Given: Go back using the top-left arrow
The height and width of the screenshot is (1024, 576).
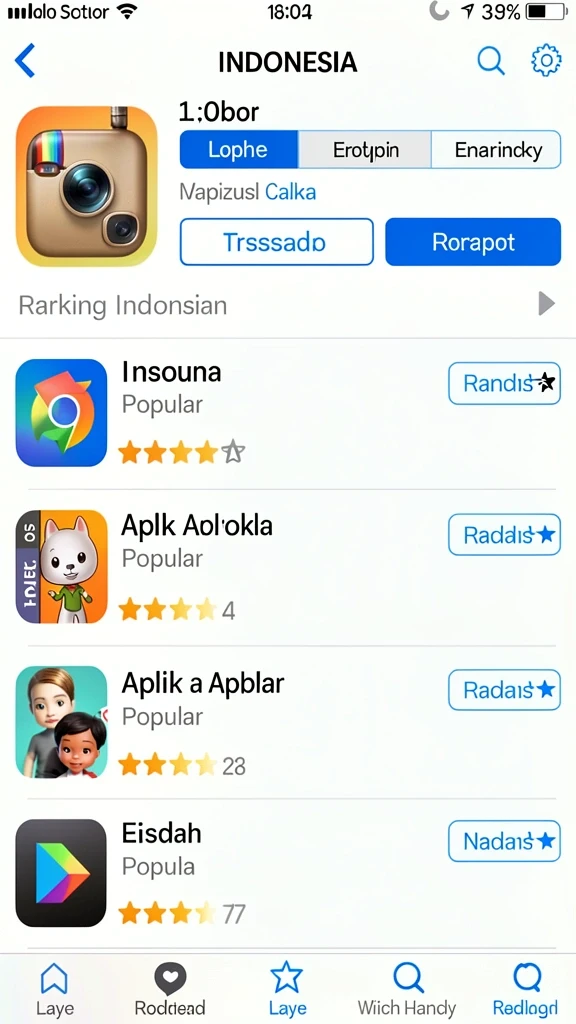Looking at the screenshot, I should pos(25,61).
